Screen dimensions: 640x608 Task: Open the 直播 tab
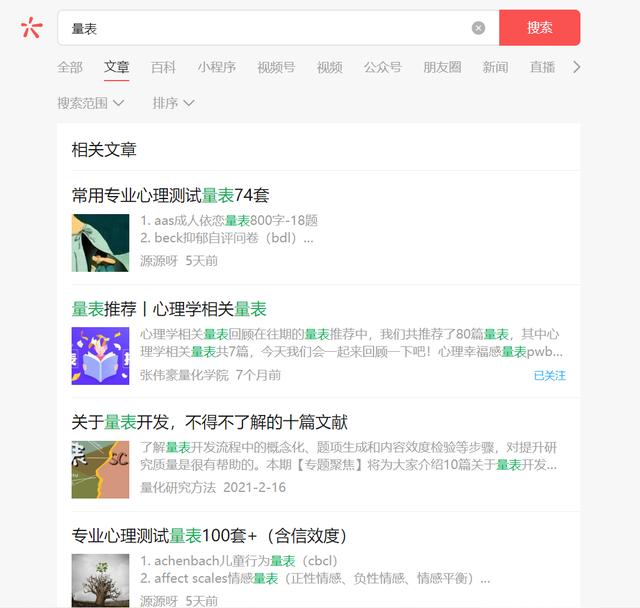click(x=542, y=67)
